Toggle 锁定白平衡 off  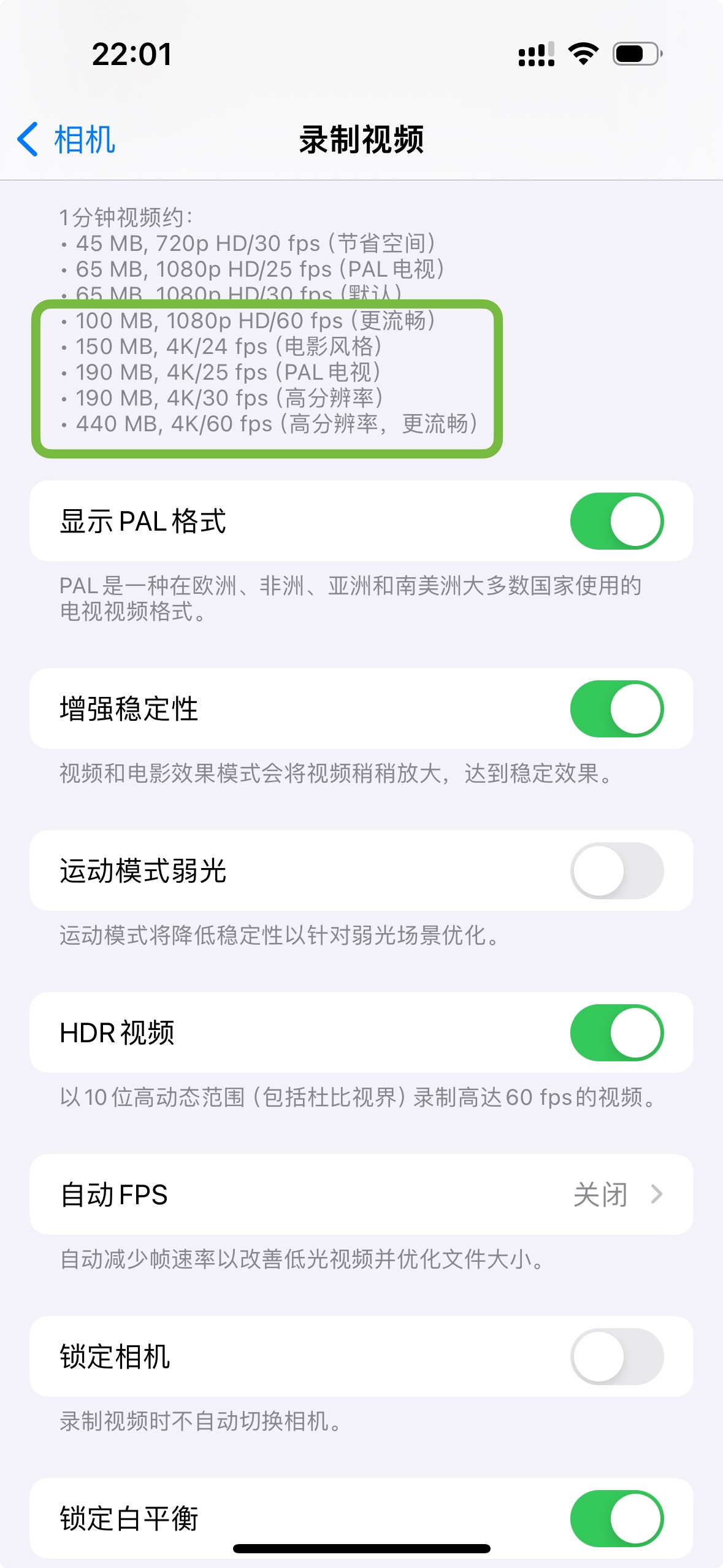click(x=616, y=1518)
